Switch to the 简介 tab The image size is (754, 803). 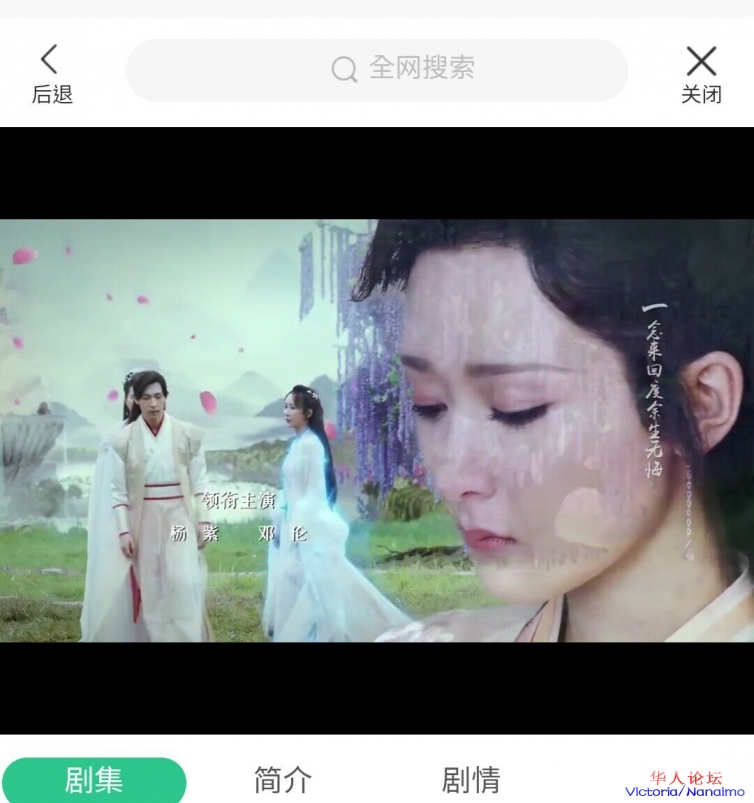pos(283,779)
